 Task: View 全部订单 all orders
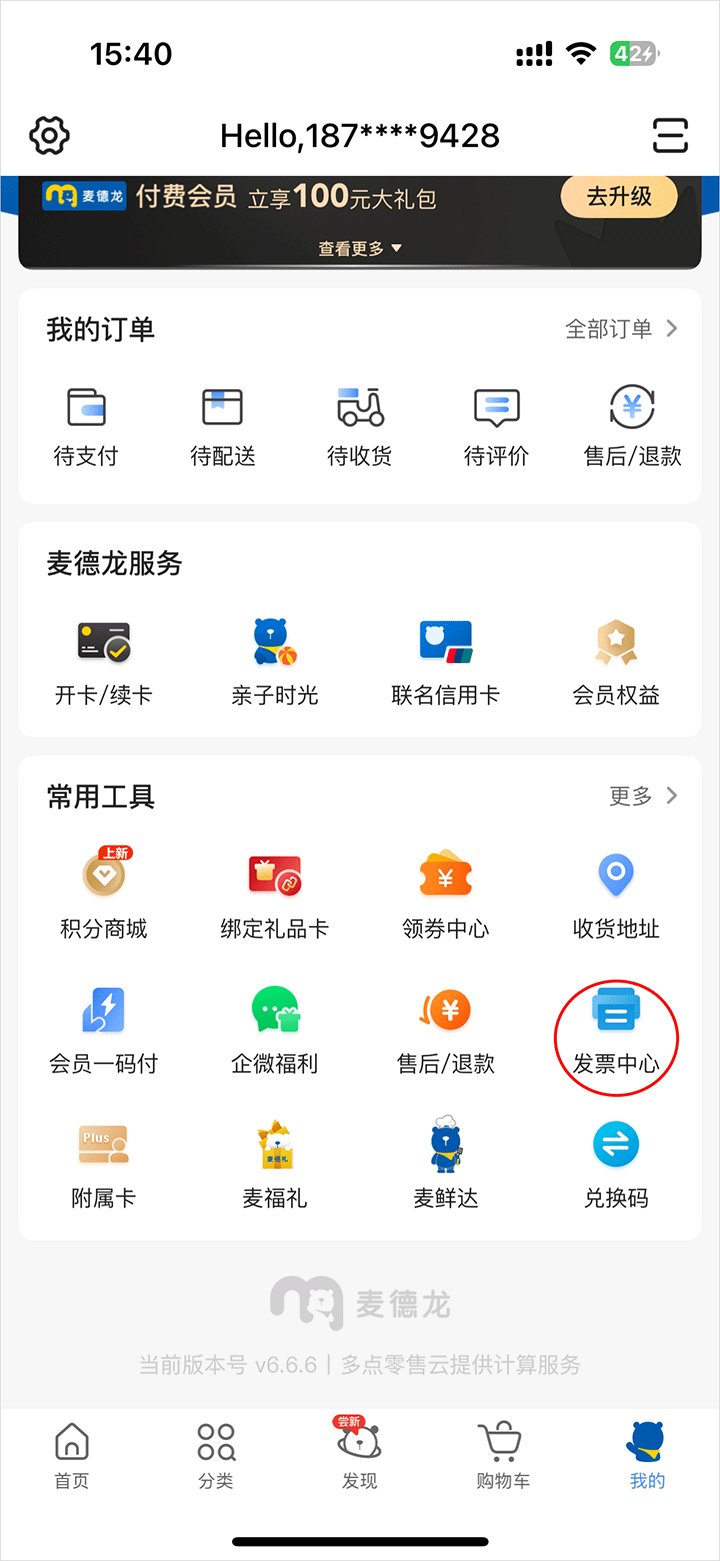pyautogui.click(x=621, y=329)
